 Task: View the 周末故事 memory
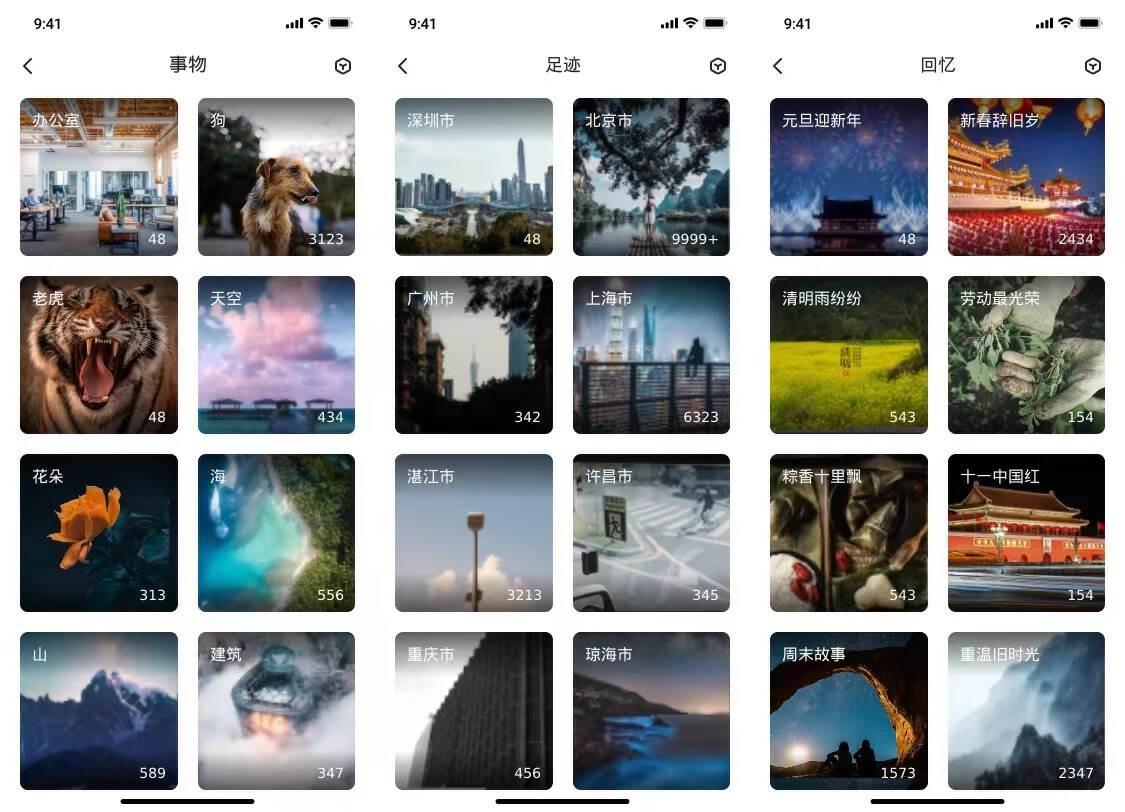click(849, 711)
